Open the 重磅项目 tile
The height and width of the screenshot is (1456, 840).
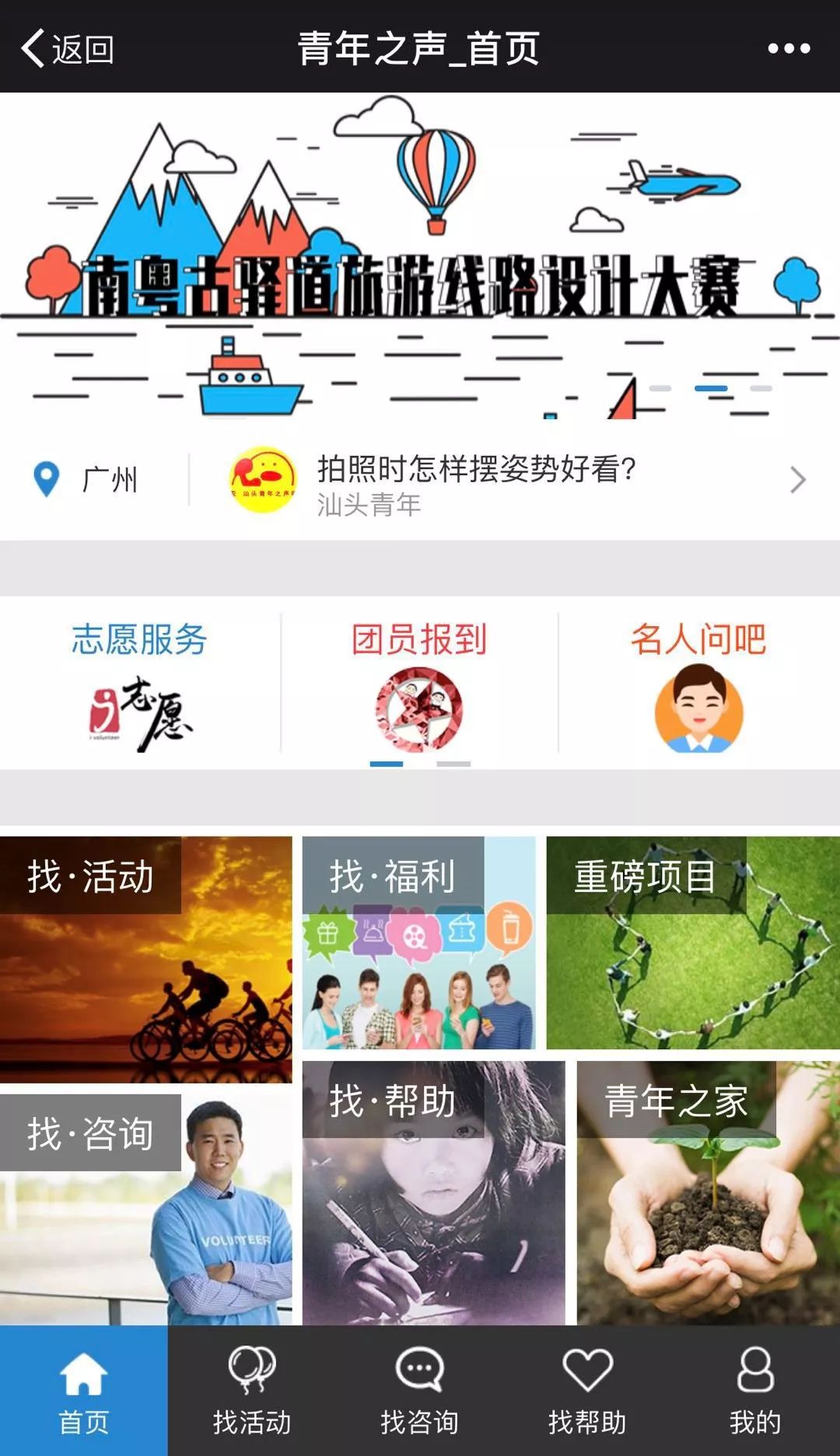[x=692, y=943]
